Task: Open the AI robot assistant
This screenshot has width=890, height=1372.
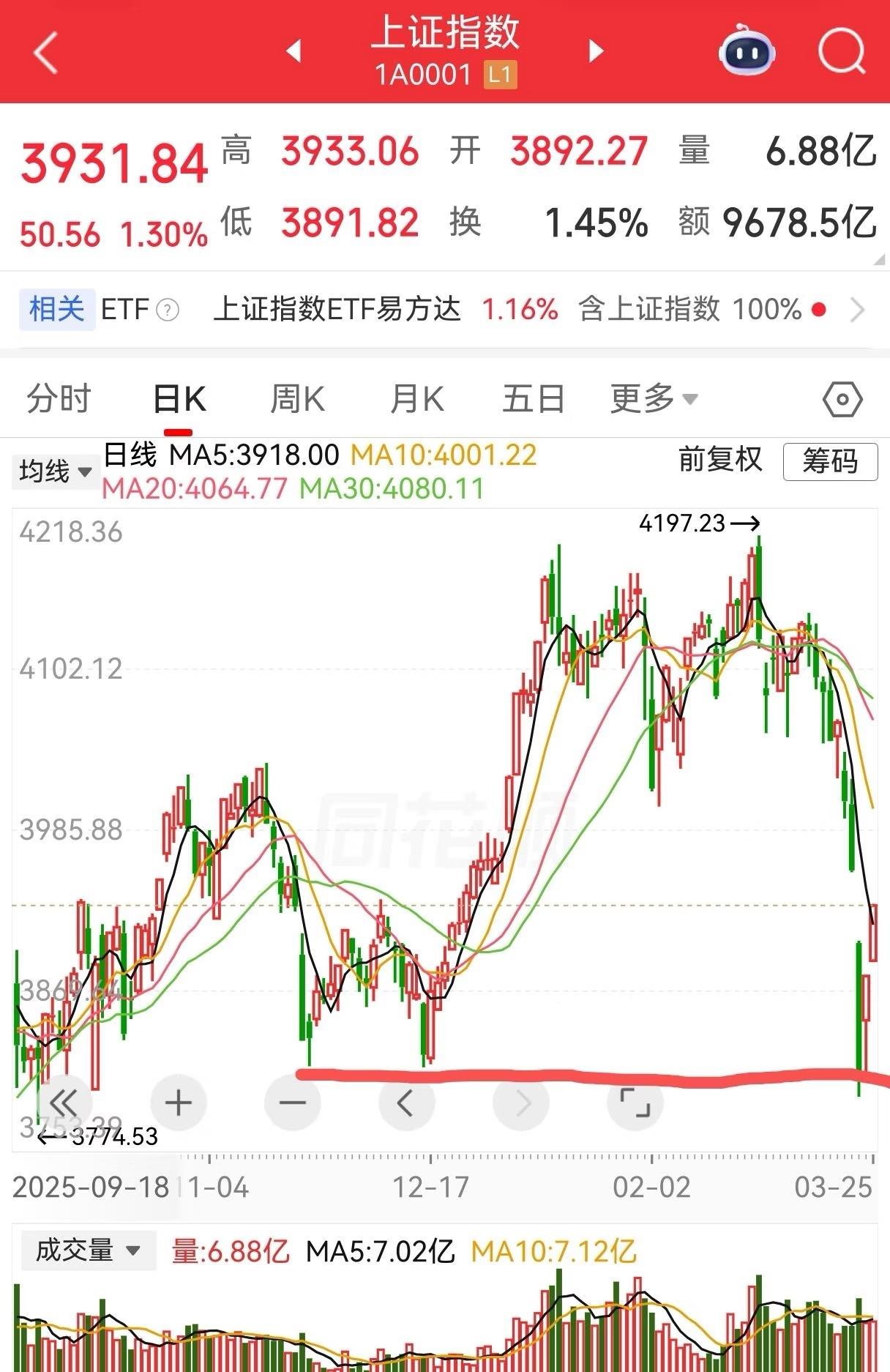Action: (x=745, y=51)
